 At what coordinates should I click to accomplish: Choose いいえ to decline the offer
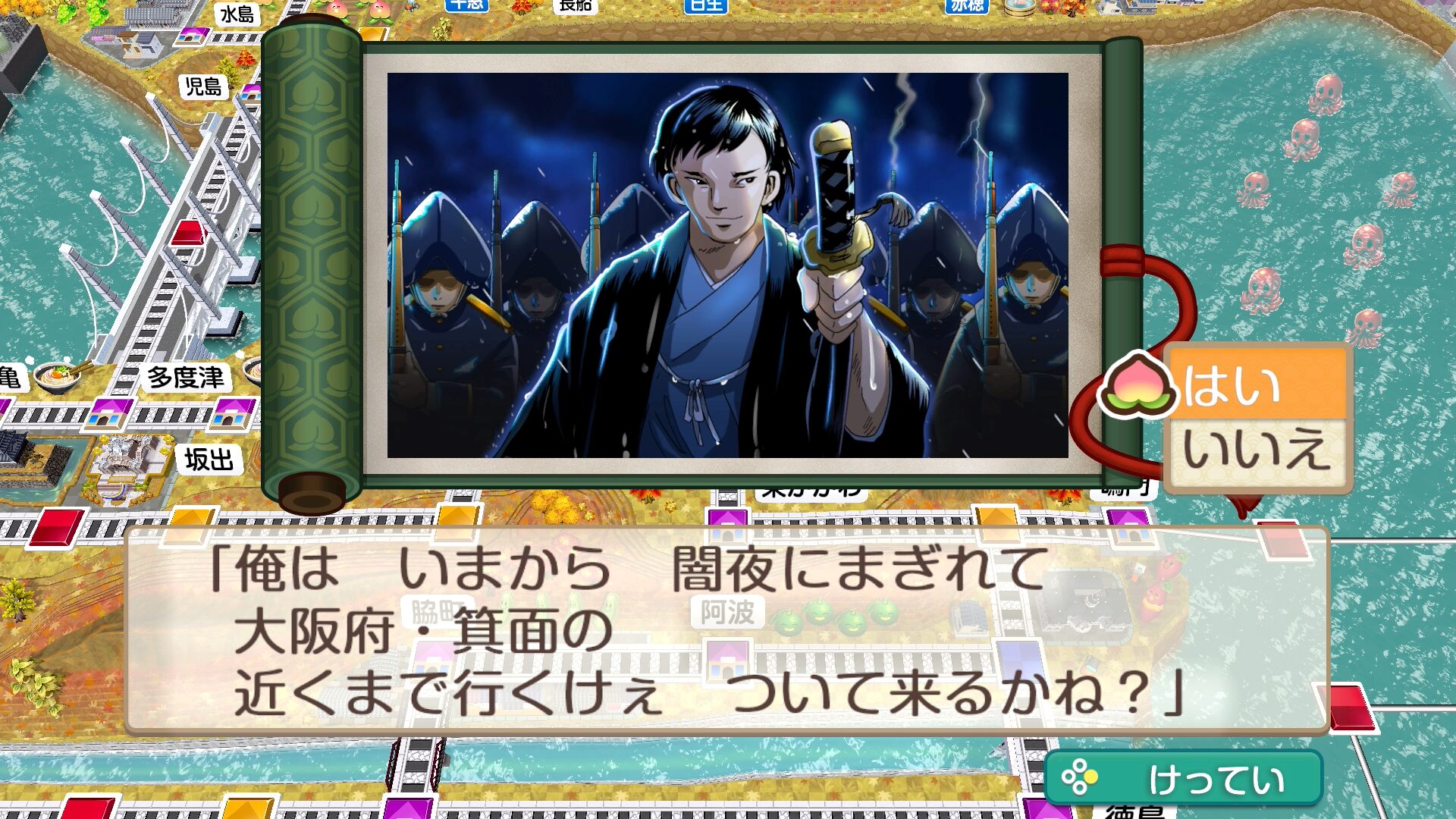pyautogui.click(x=1257, y=451)
